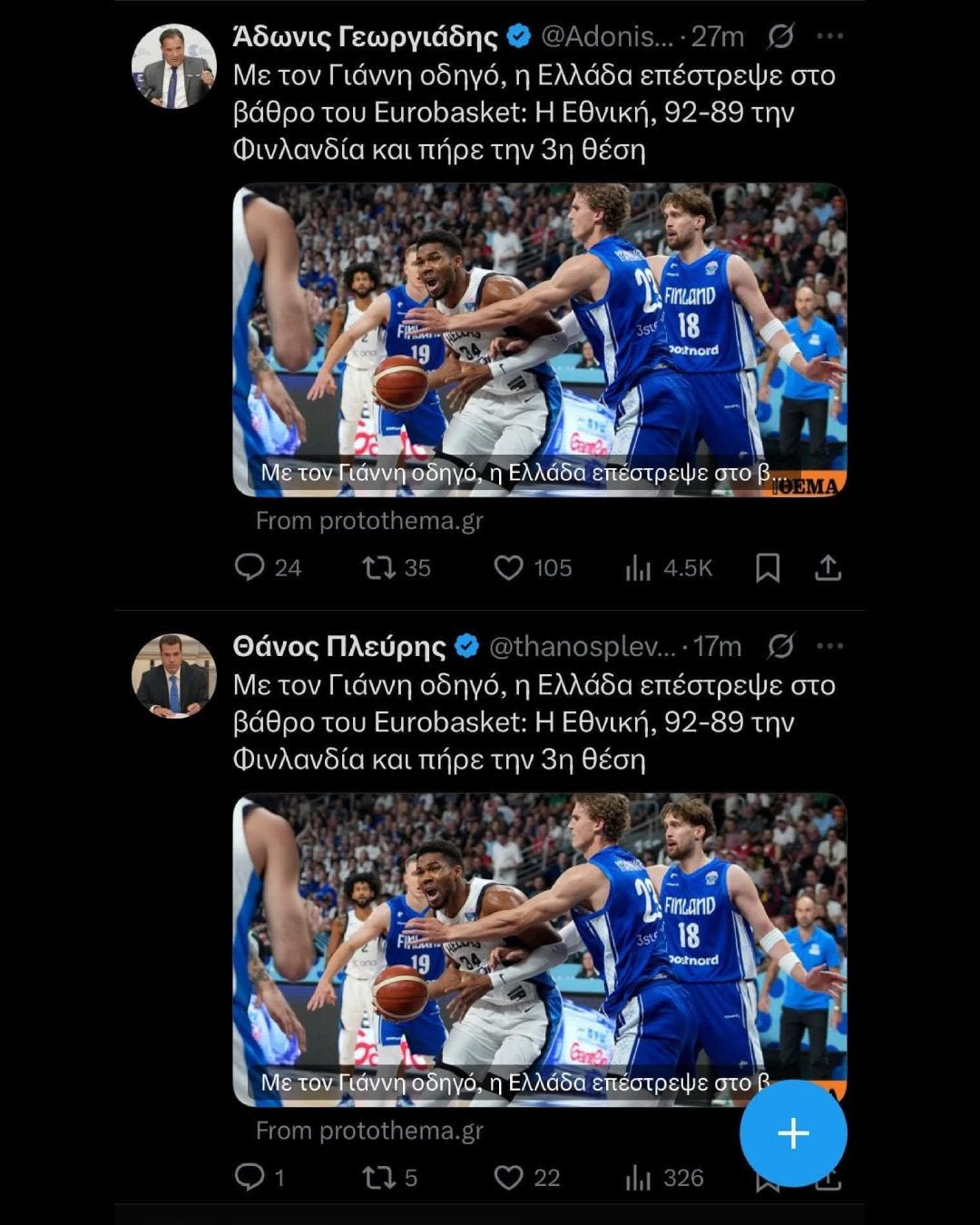Reply to Άδωνις Γεωργιάδης tweet
The height and width of the screenshot is (1225, 980).
[250, 568]
